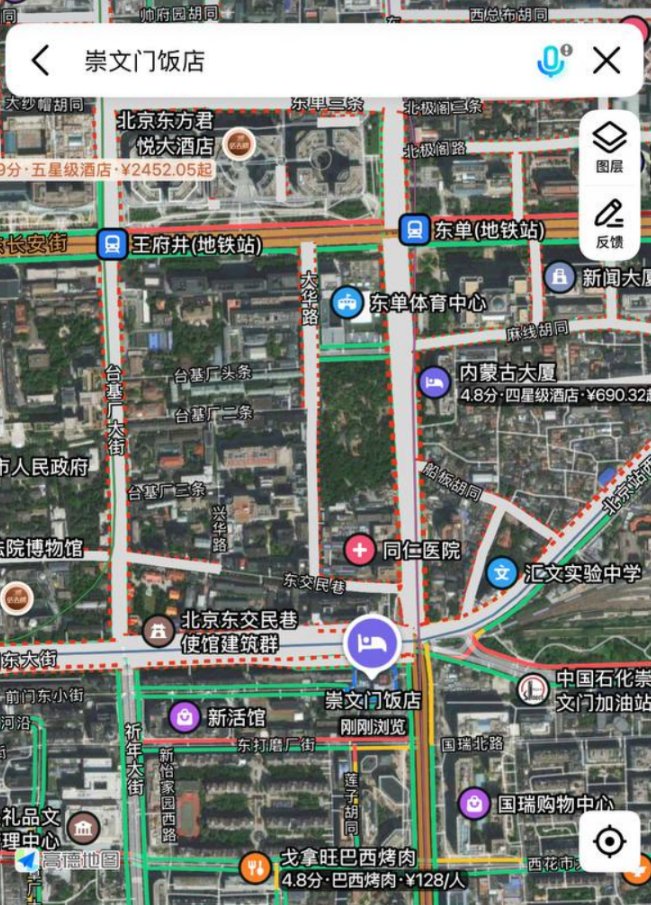
Task: Select the 北京东交民巷使馆建筑群 landmark marker
Action: click(x=156, y=630)
